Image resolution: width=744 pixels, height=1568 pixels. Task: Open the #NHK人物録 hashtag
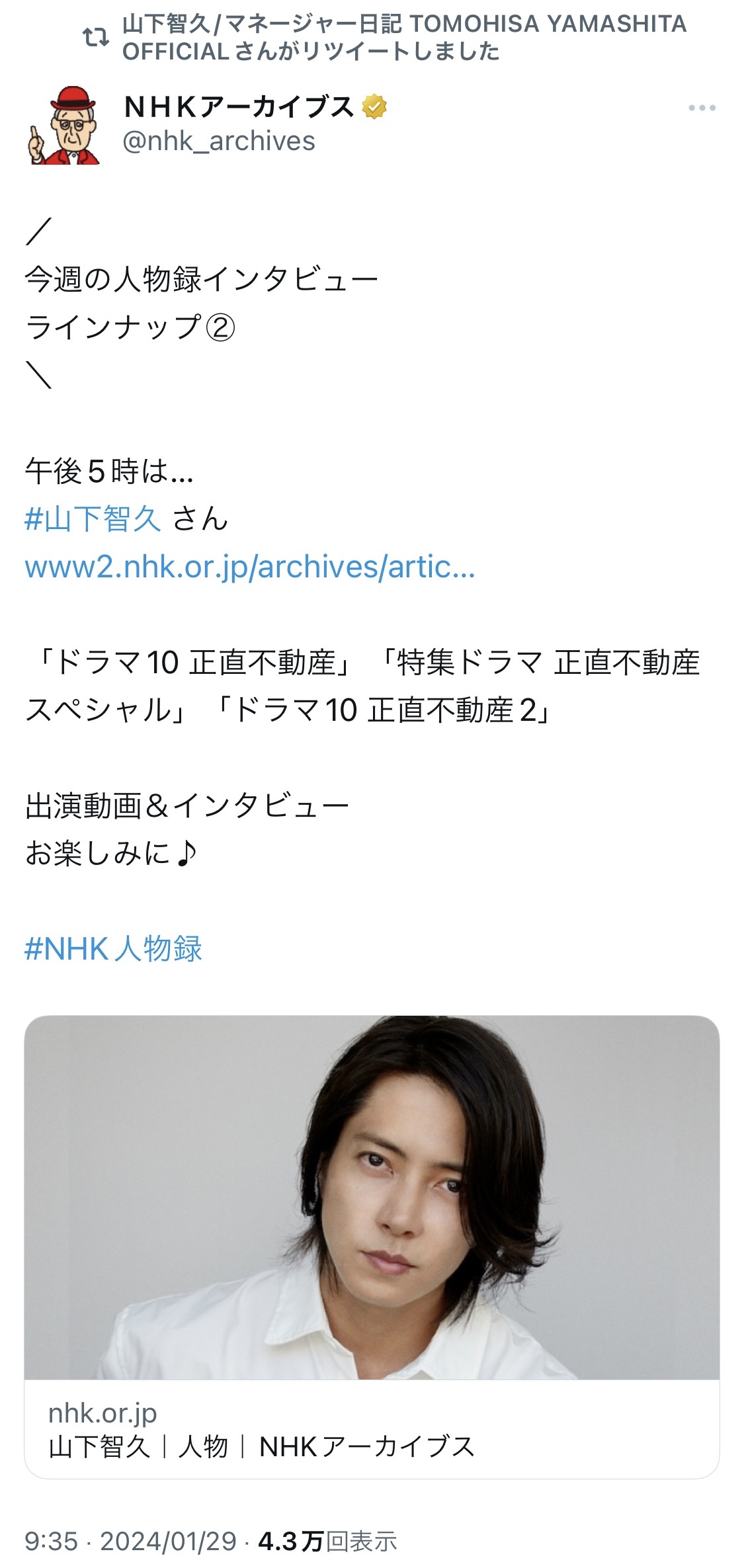[113, 948]
